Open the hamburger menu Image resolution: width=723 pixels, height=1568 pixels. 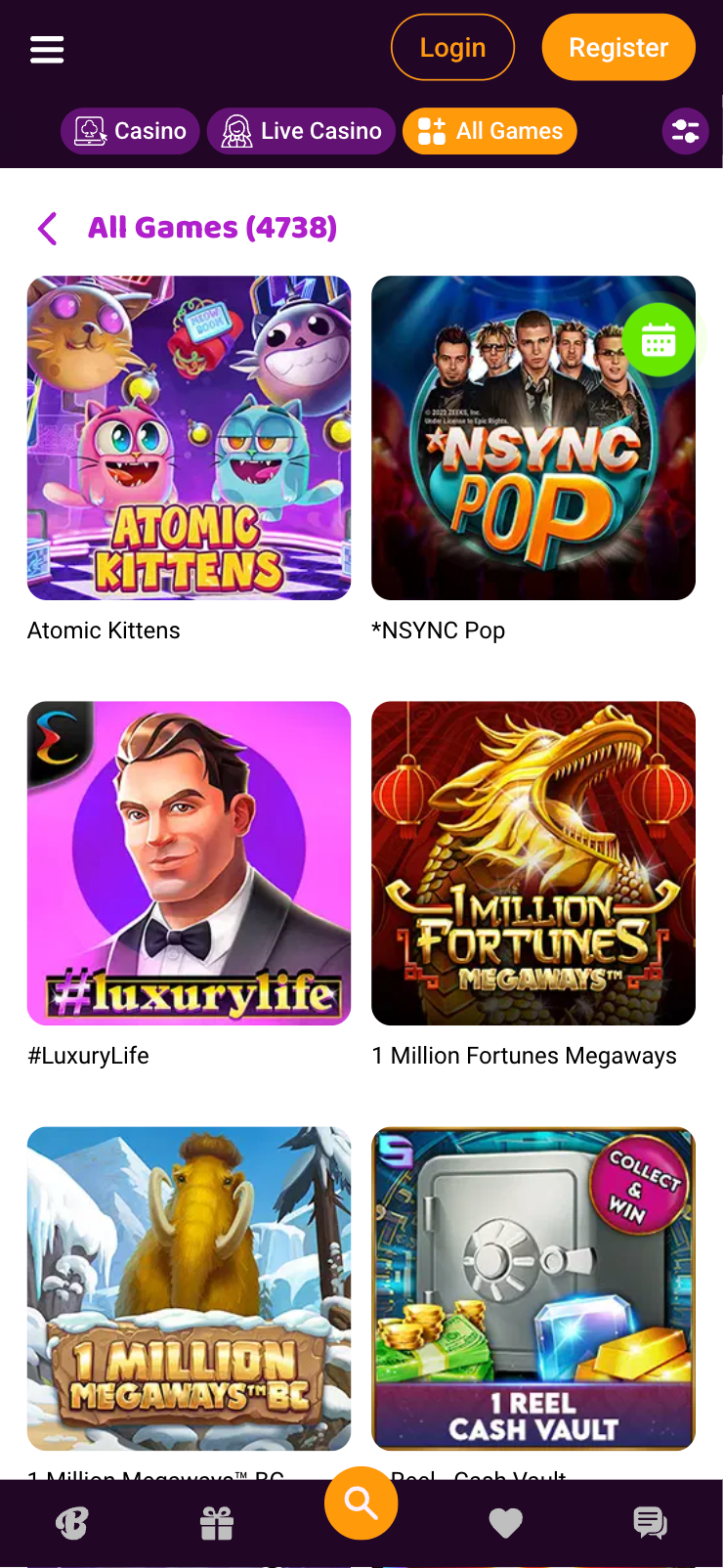(47, 49)
